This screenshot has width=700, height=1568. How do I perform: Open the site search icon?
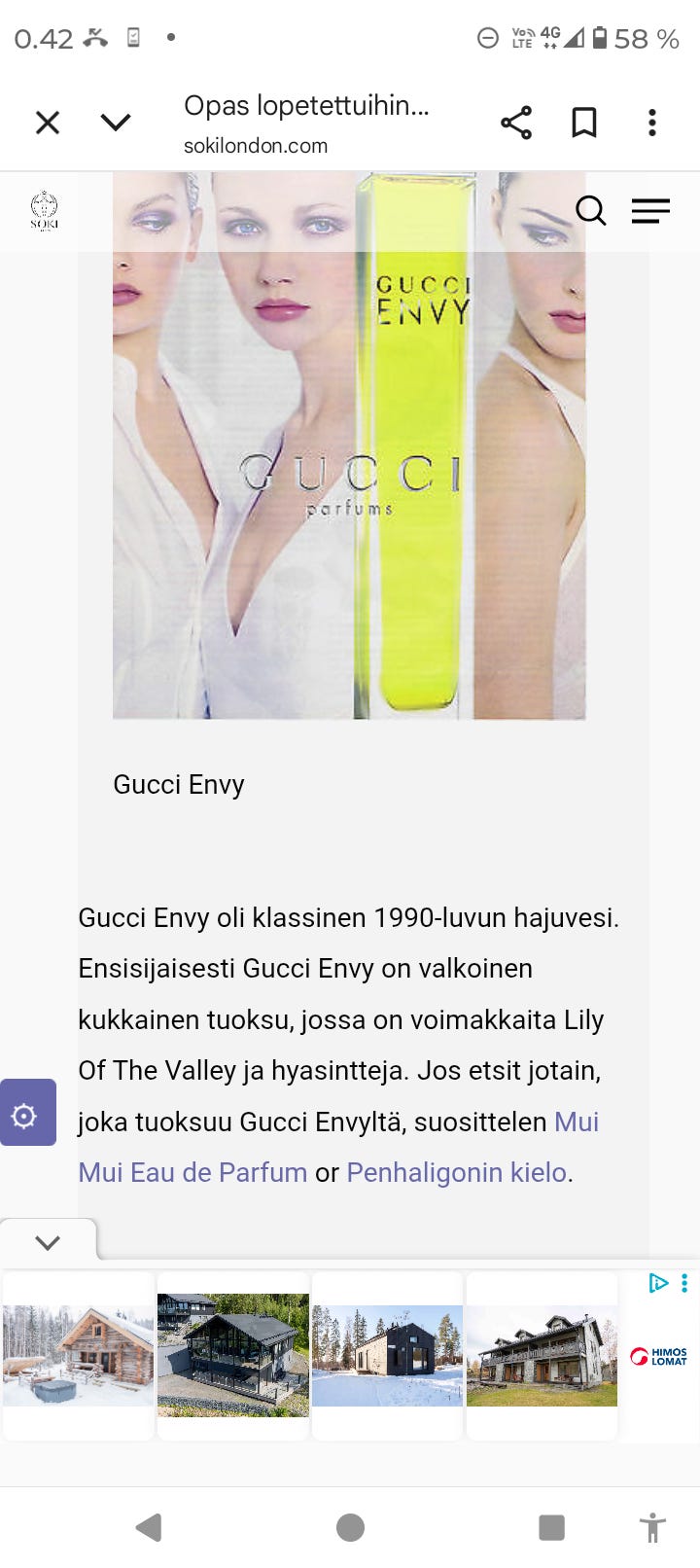(x=591, y=210)
